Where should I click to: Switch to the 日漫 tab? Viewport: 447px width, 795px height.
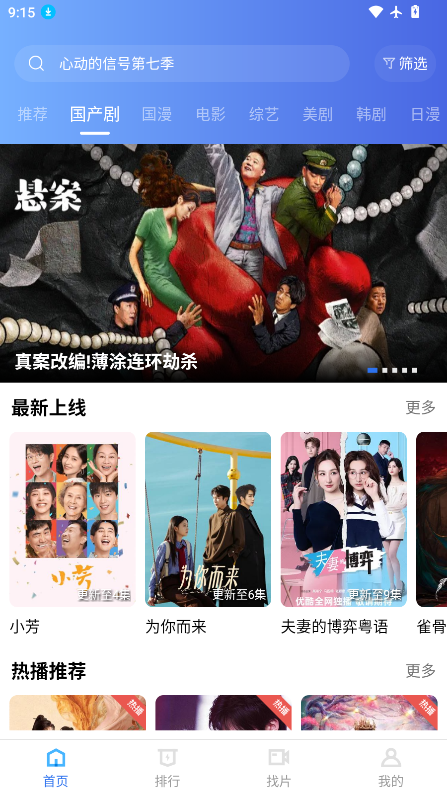point(425,114)
